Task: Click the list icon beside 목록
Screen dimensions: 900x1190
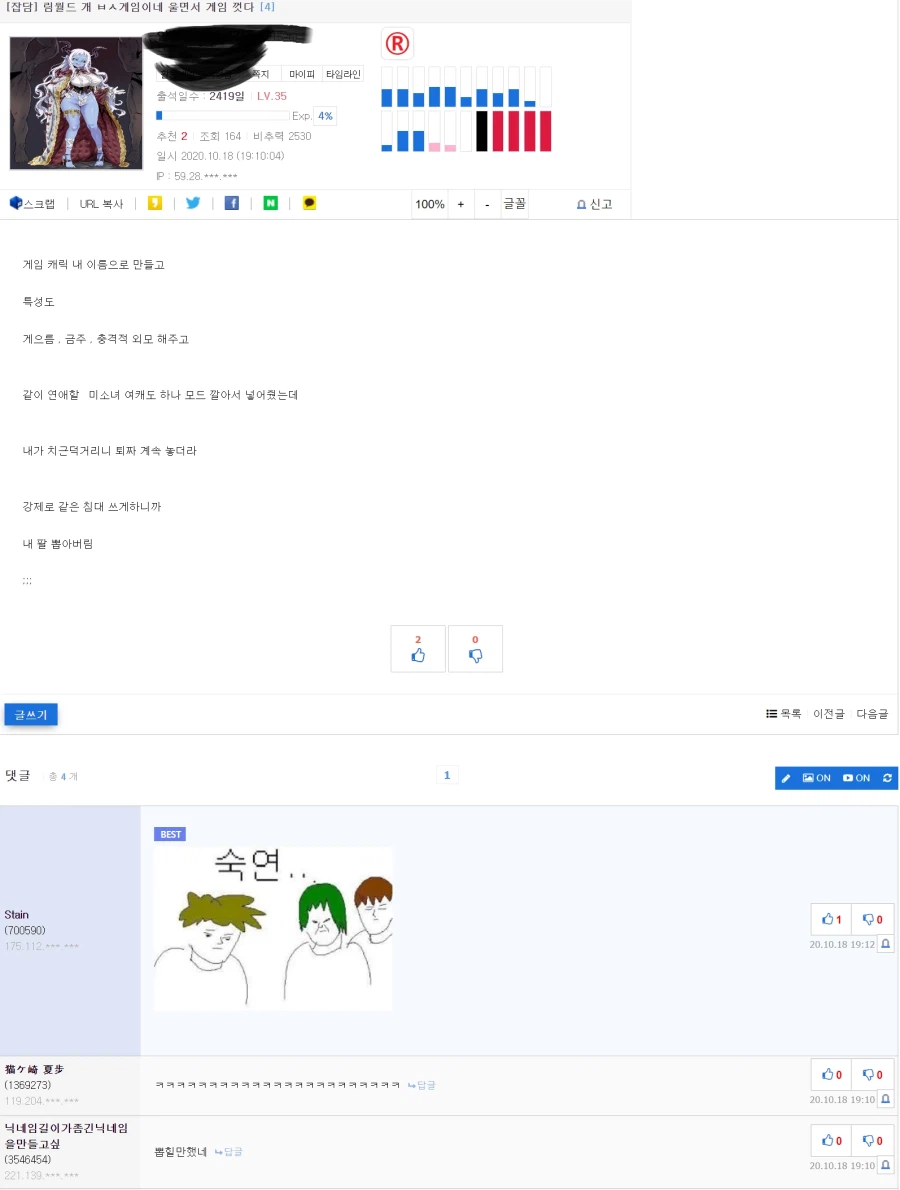Action: pyautogui.click(x=770, y=713)
